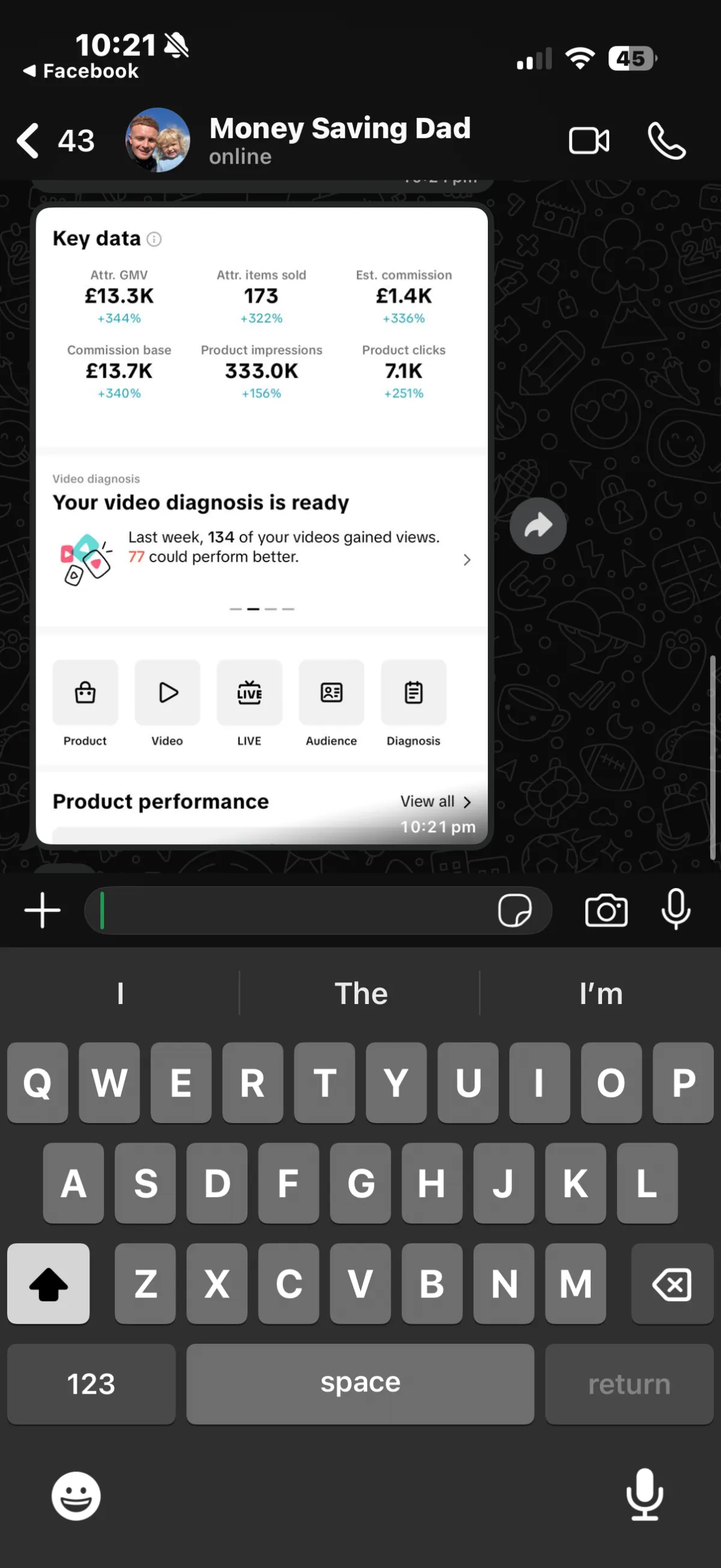
Task: Open the sticker picker in message box
Action: [x=515, y=911]
